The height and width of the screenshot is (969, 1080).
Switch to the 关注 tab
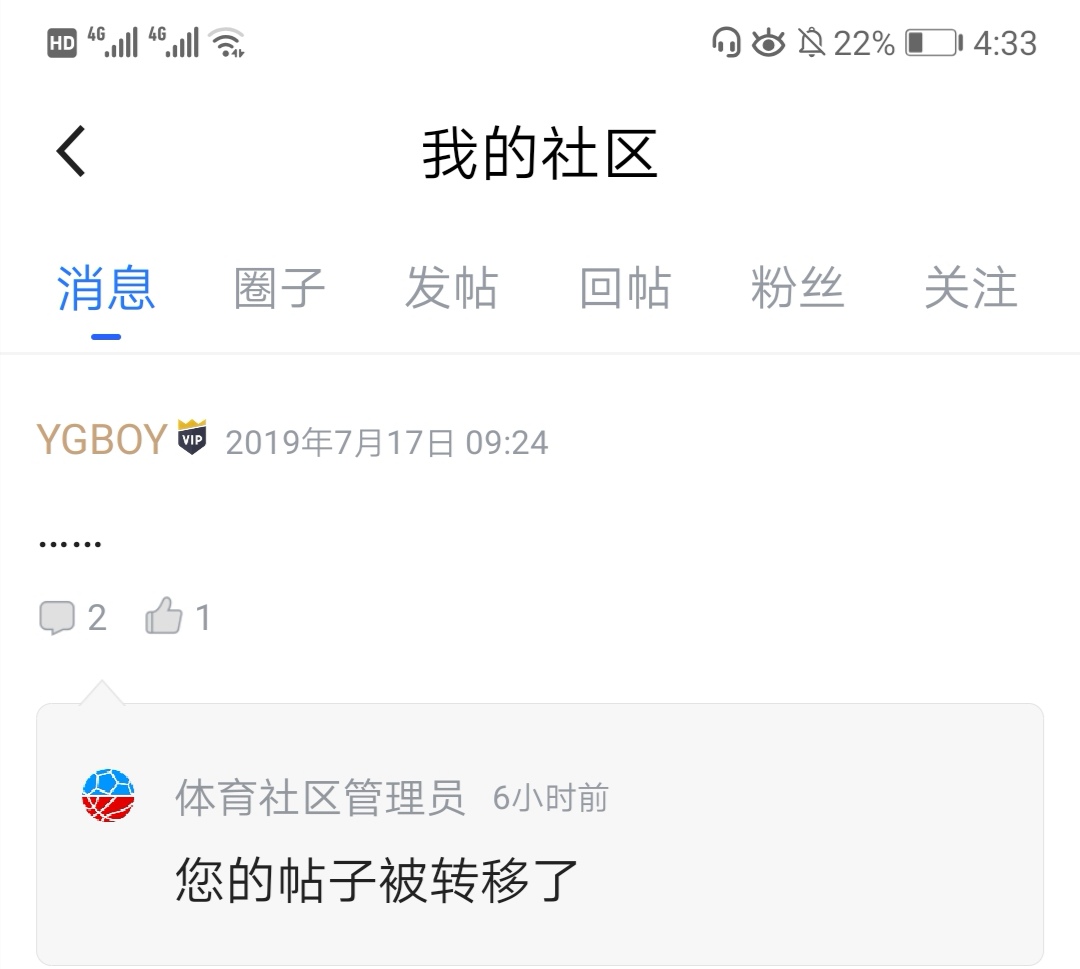point(970,289)
